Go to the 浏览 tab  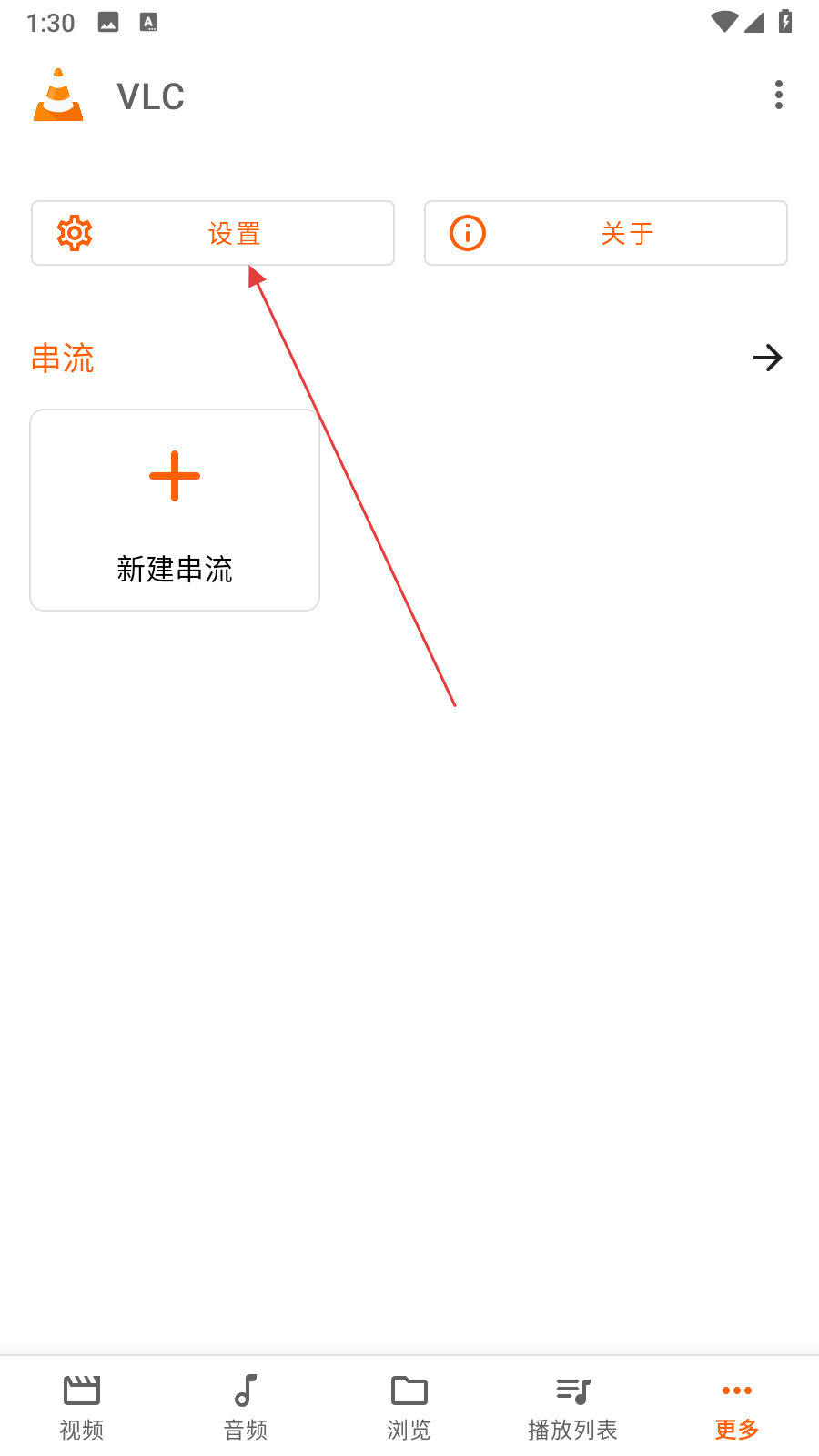point(409,1407)
